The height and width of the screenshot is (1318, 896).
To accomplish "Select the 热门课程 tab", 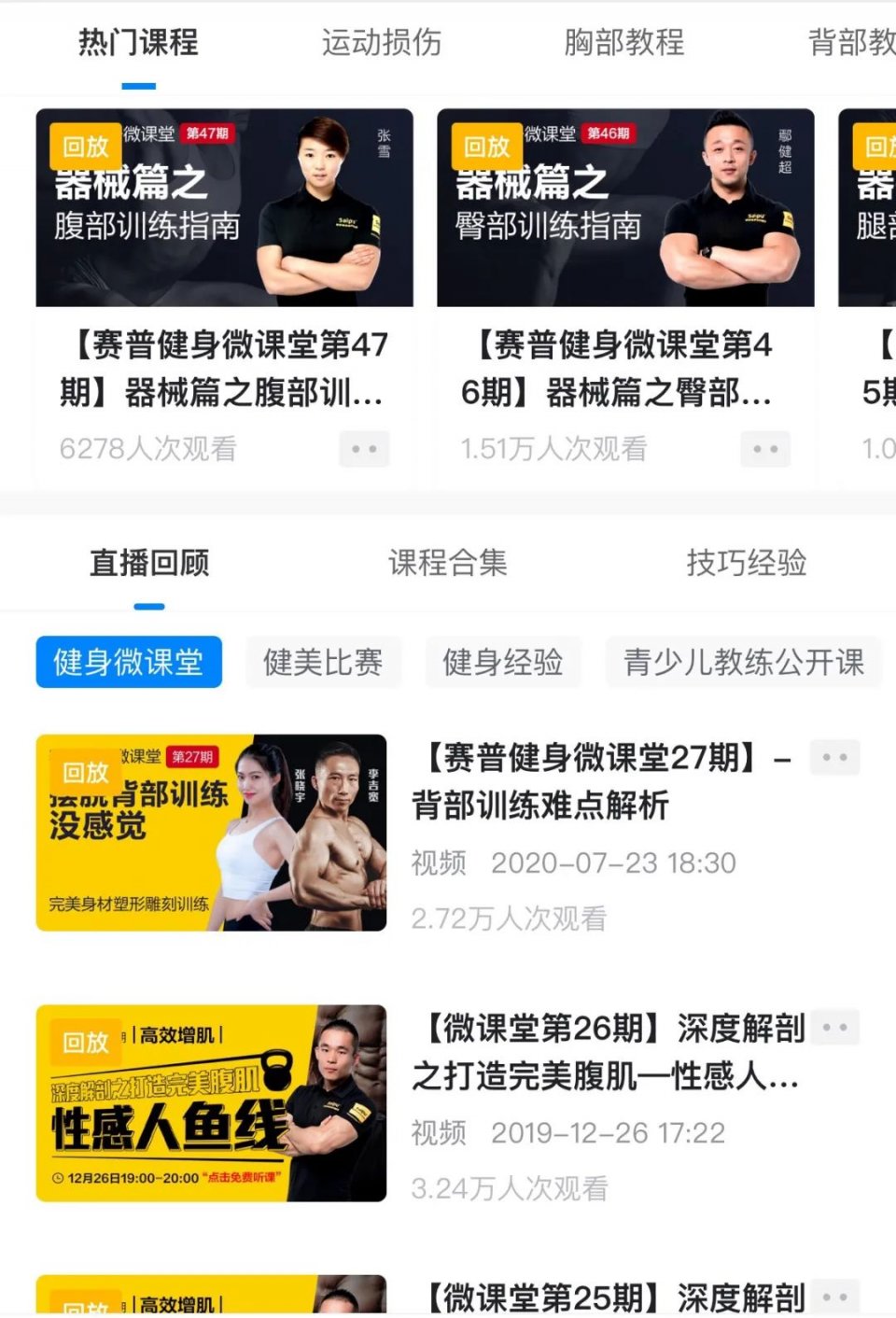I will [x=138, y=43].
